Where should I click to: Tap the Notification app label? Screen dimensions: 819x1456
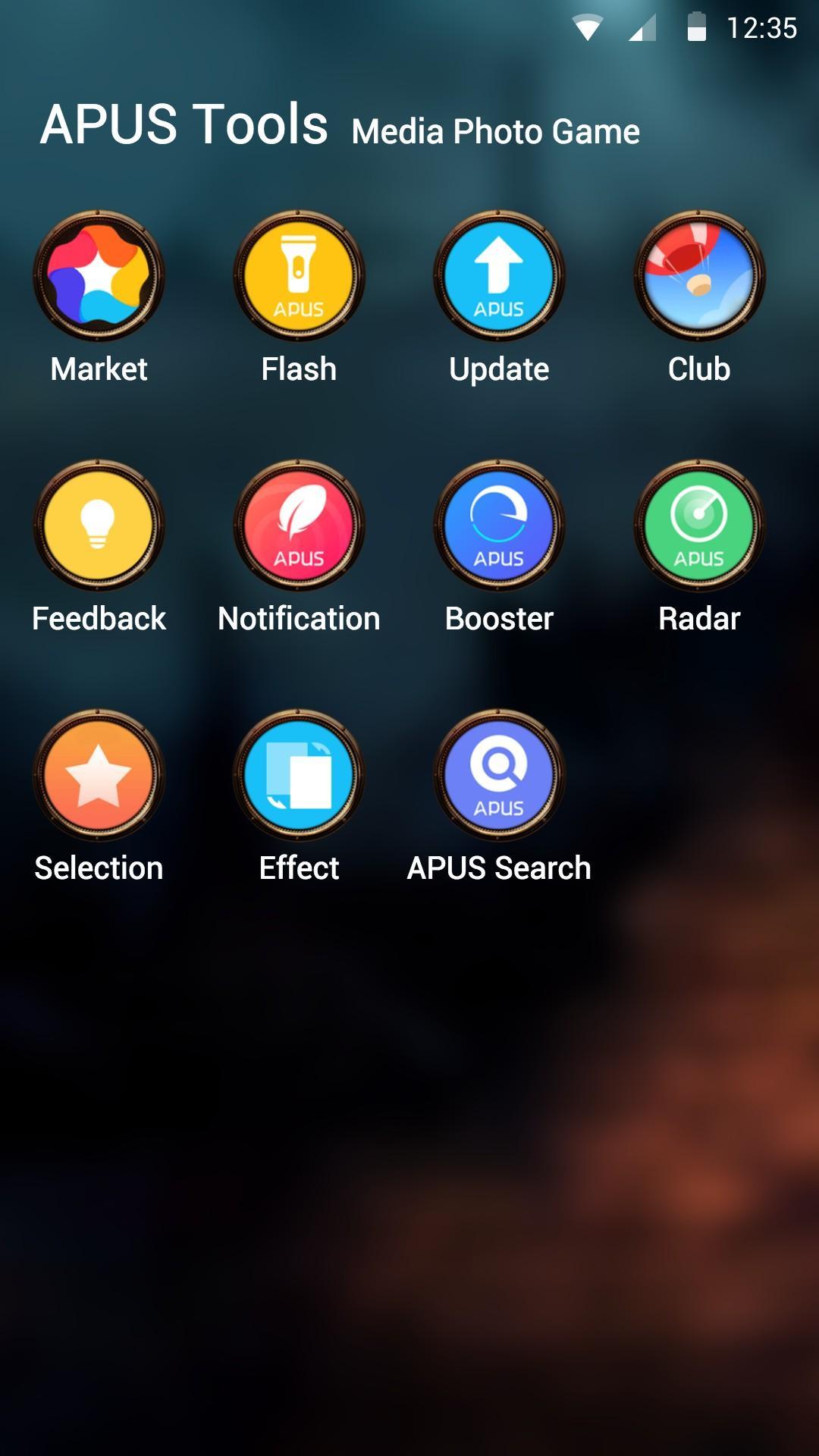299,619
